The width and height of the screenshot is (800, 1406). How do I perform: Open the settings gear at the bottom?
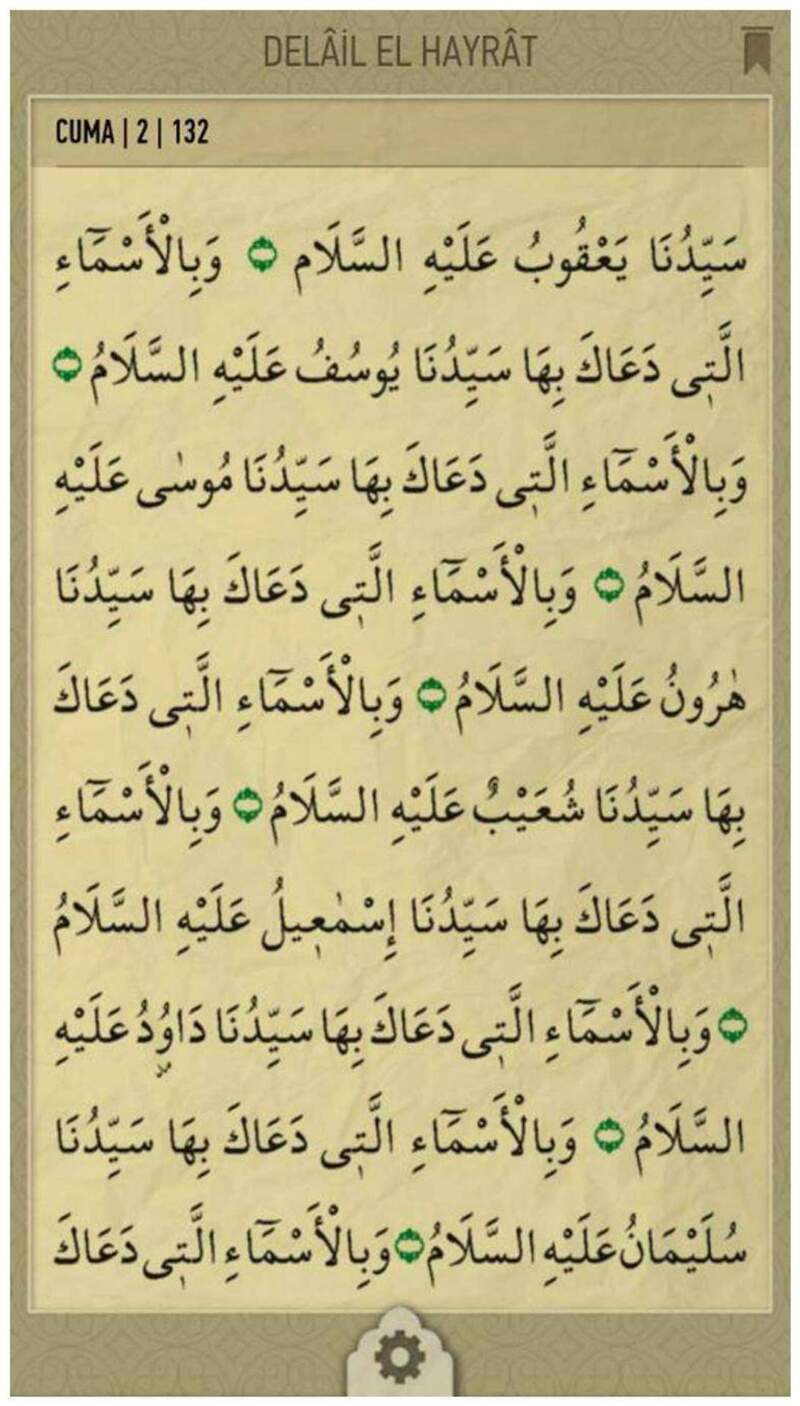pyautogui.click(x=400, y=1358)
